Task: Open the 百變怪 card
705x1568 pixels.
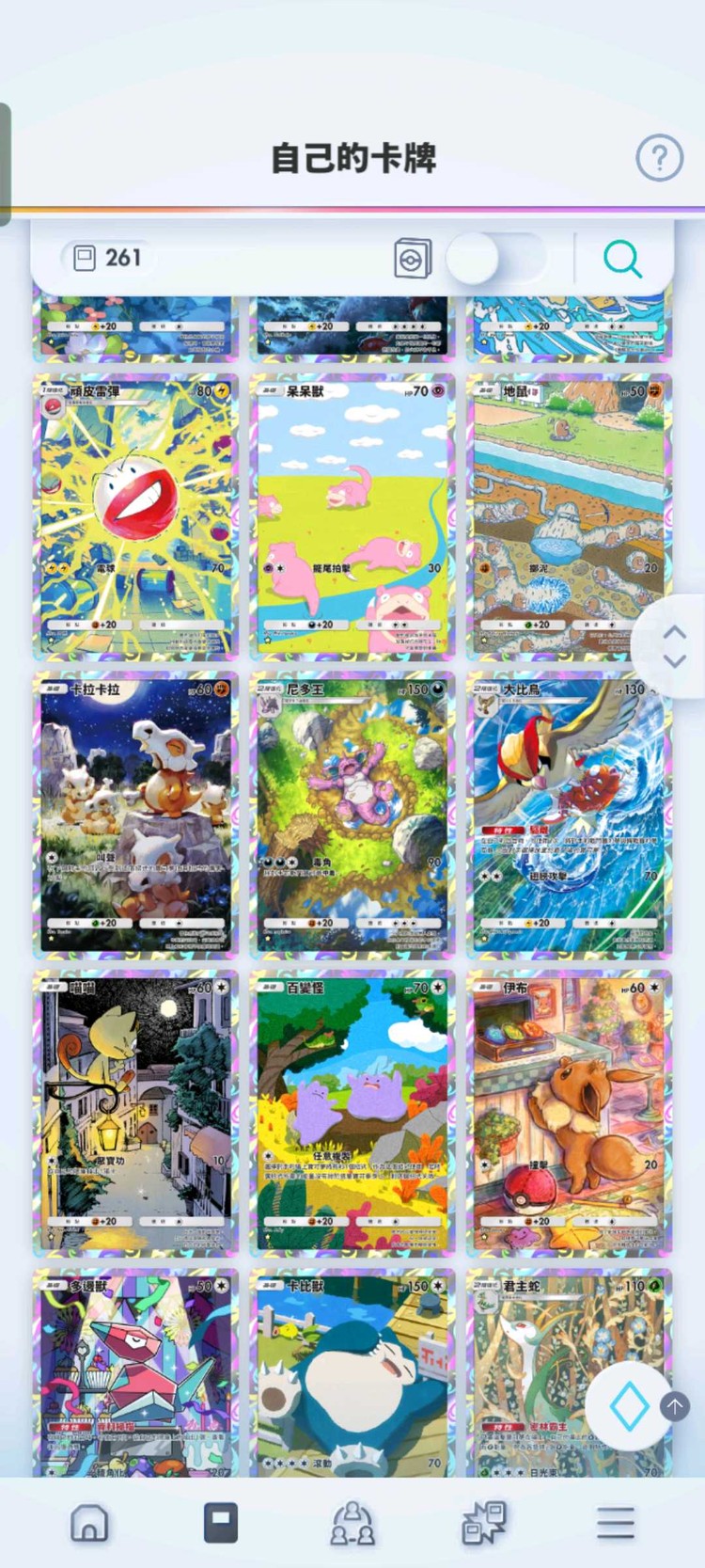Action: coord(352,1113)
